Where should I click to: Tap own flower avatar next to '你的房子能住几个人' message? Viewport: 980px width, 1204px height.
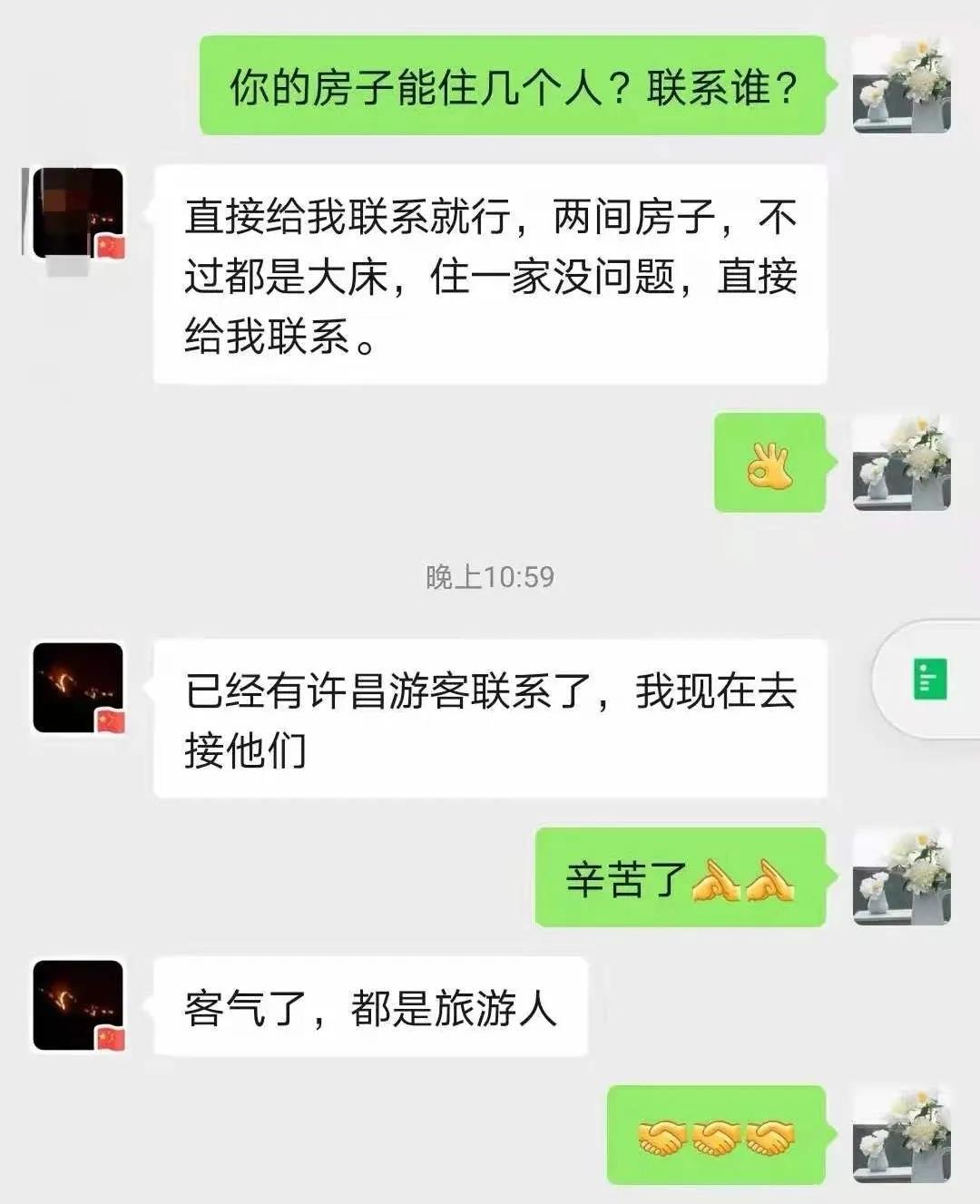pyautogui.click(x=901, y=85)
